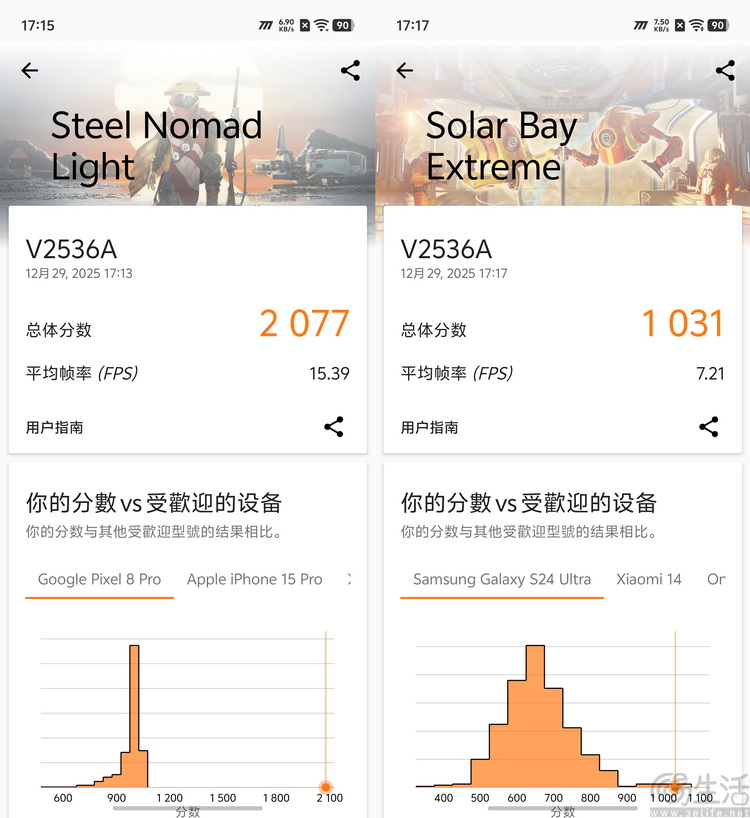Select the Samsung Galaxy S24 Ultra comparison tab
750x818 pixels.
[x=501, y=579]
